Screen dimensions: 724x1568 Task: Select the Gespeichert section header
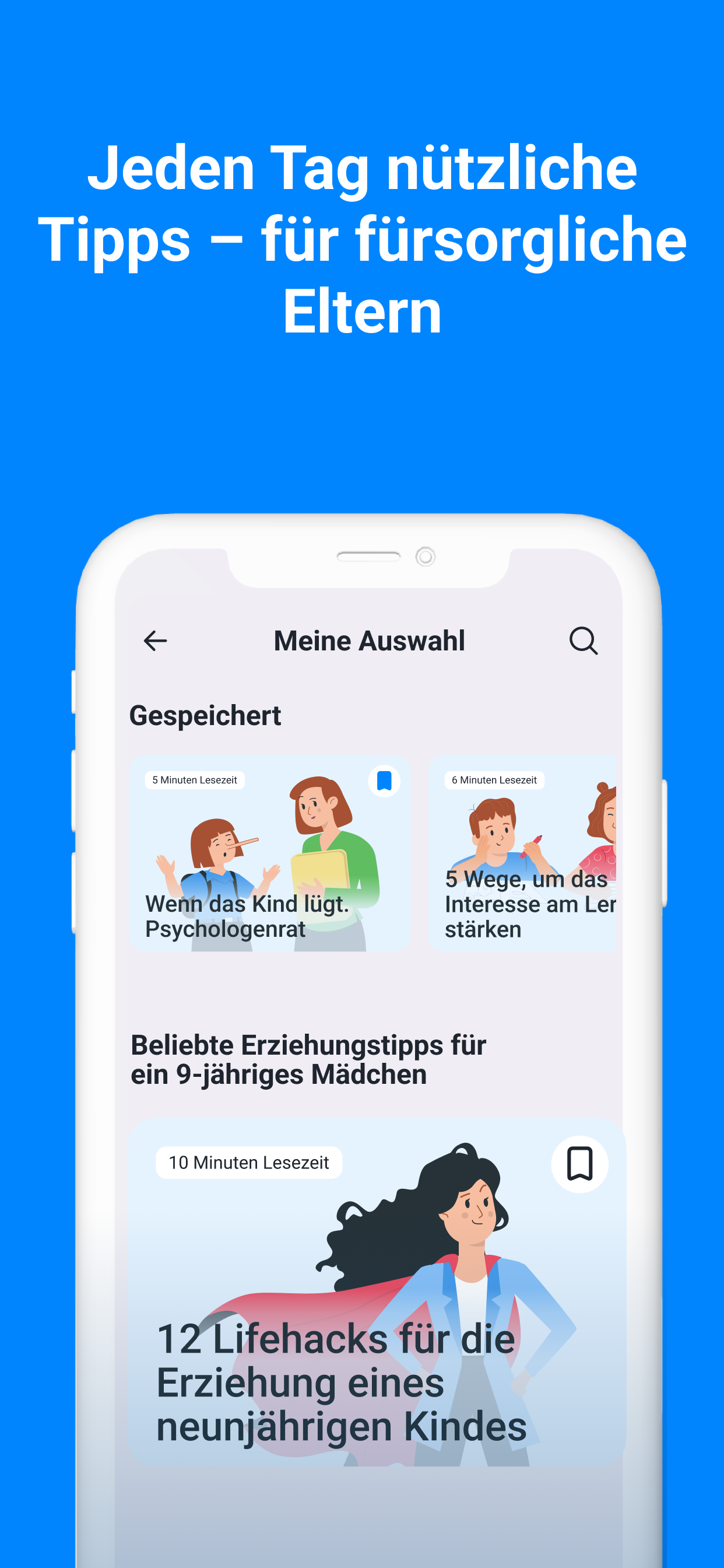[205, 715]
